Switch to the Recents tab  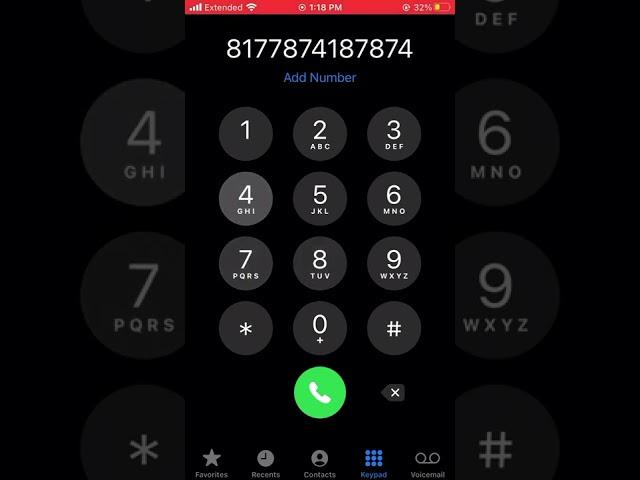click(265, 462)
